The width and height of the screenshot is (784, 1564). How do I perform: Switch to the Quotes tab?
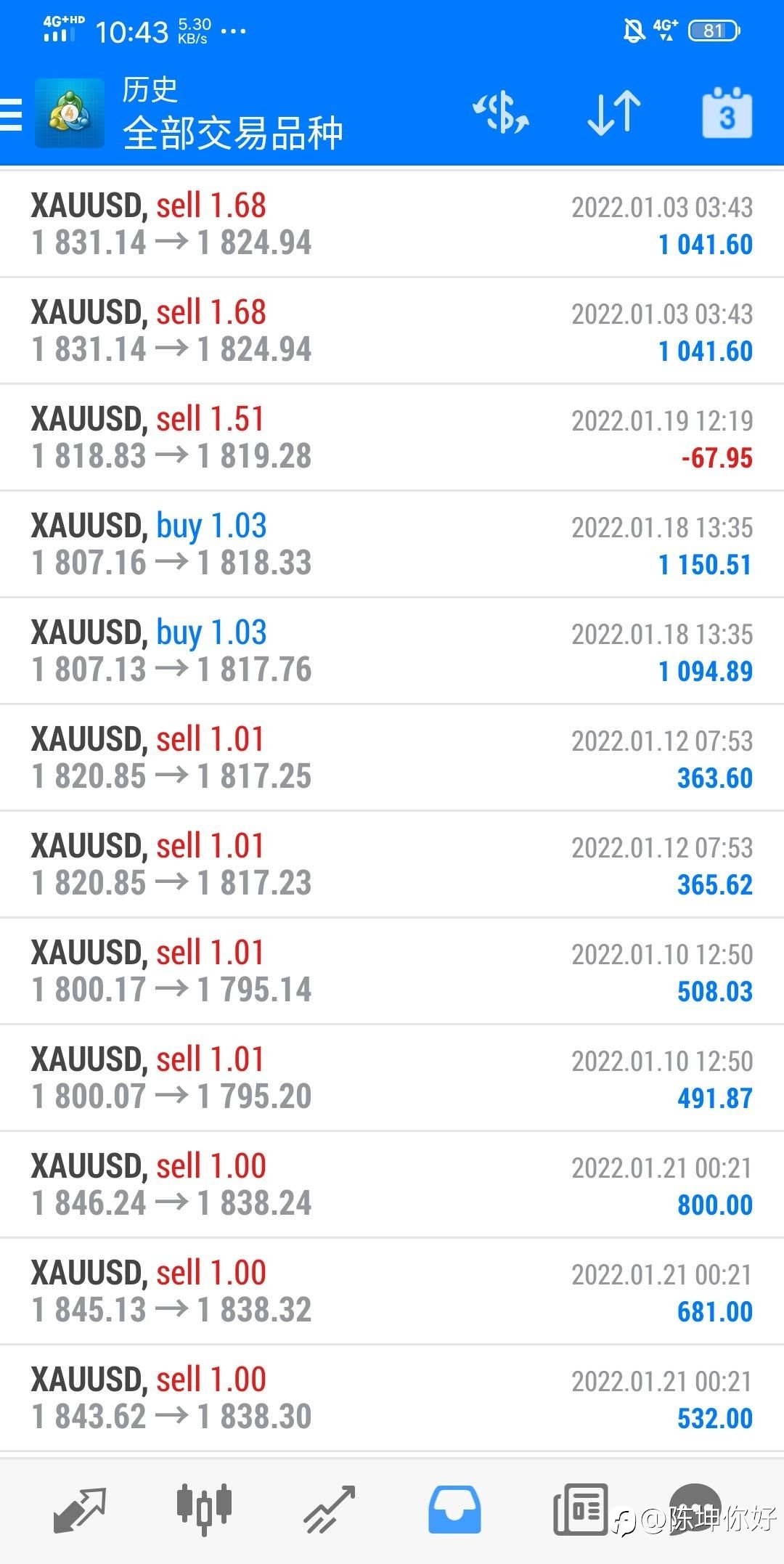[x=80, y=1510]
